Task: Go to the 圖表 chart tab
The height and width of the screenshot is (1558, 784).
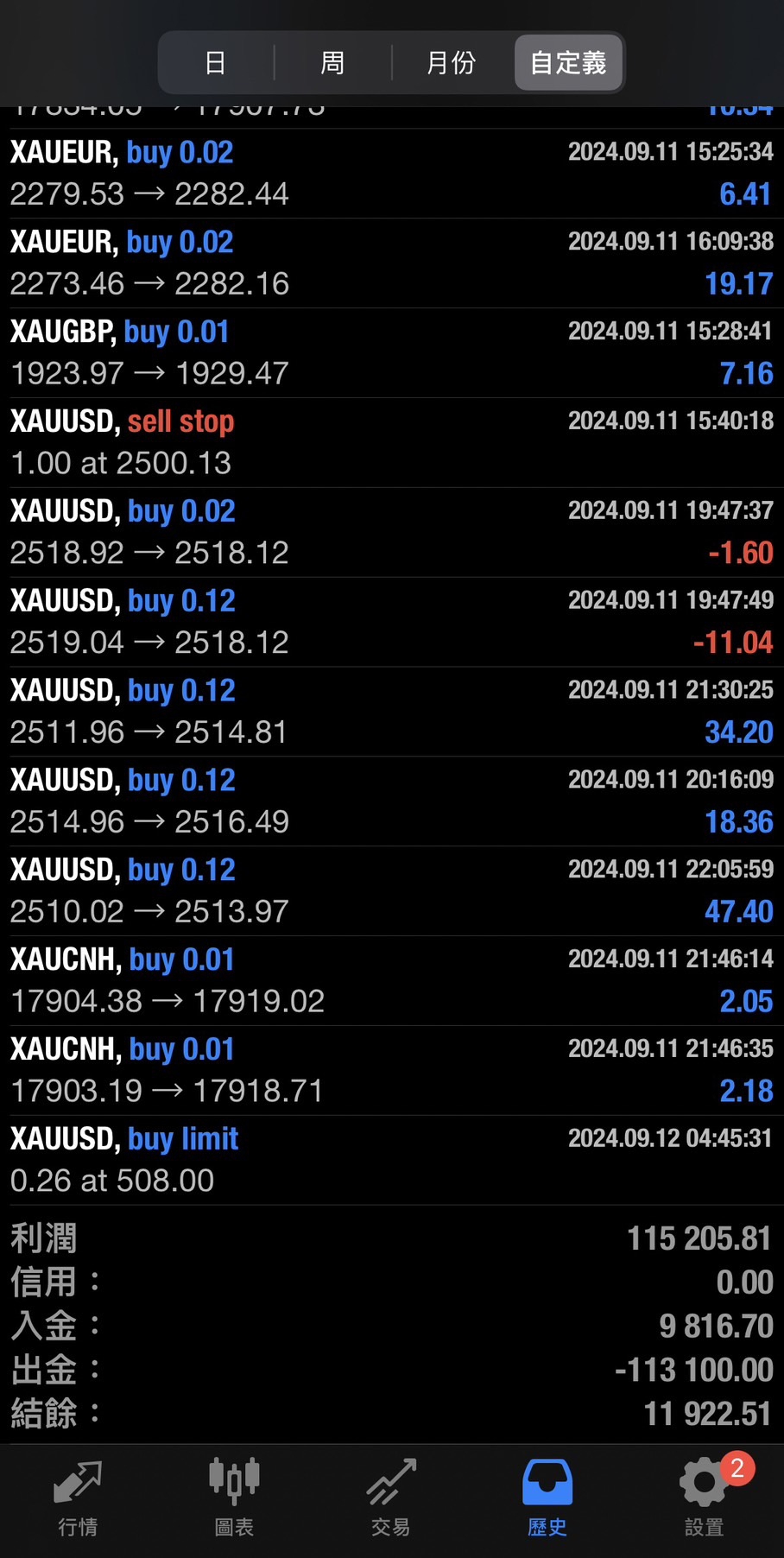Action: [234, 1498]
